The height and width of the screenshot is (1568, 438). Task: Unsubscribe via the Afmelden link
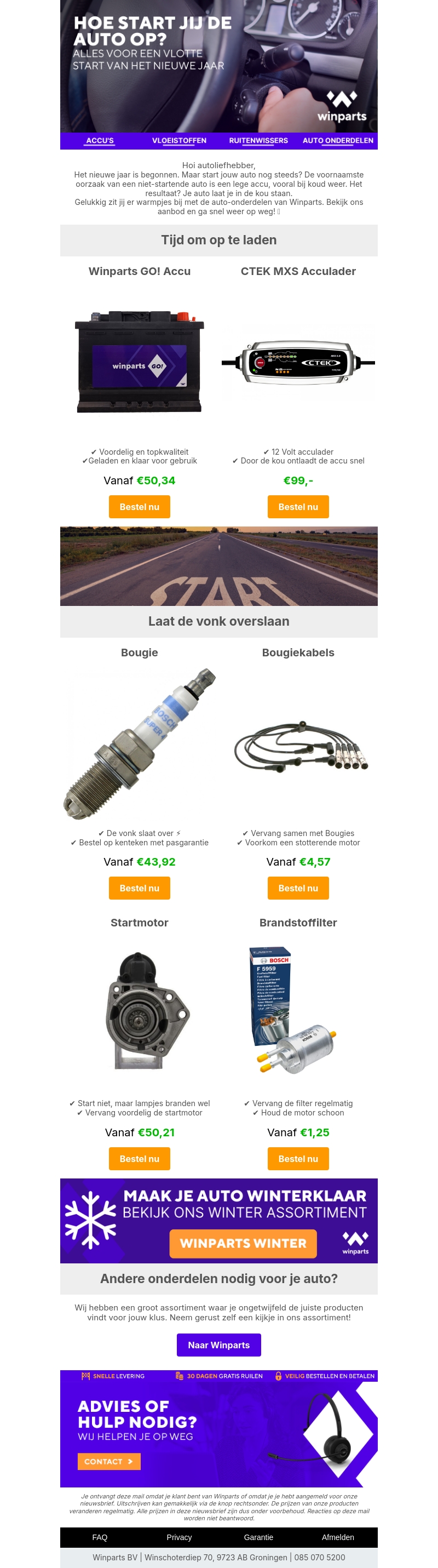(x=338, y=1537)
